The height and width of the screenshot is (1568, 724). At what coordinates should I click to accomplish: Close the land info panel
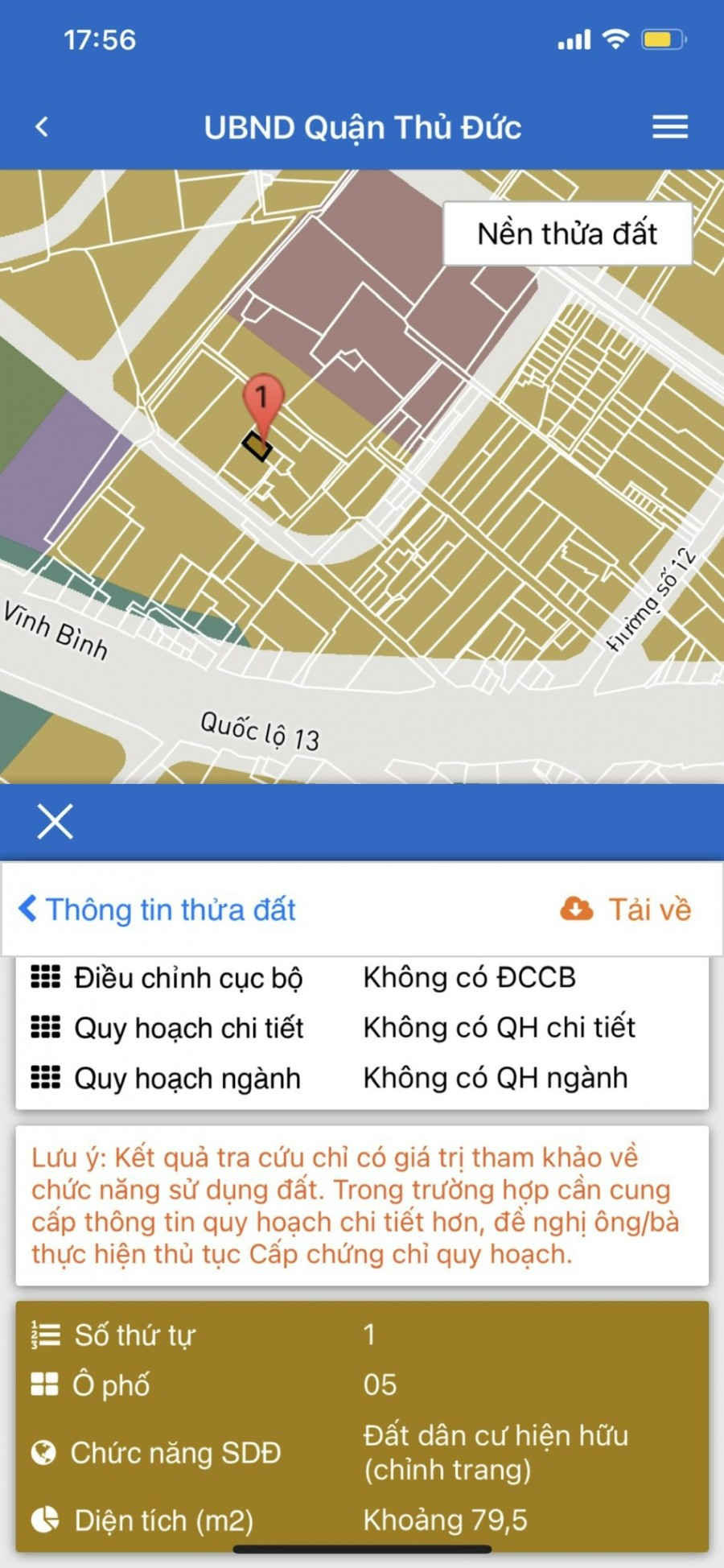click(x=55, y=821)
